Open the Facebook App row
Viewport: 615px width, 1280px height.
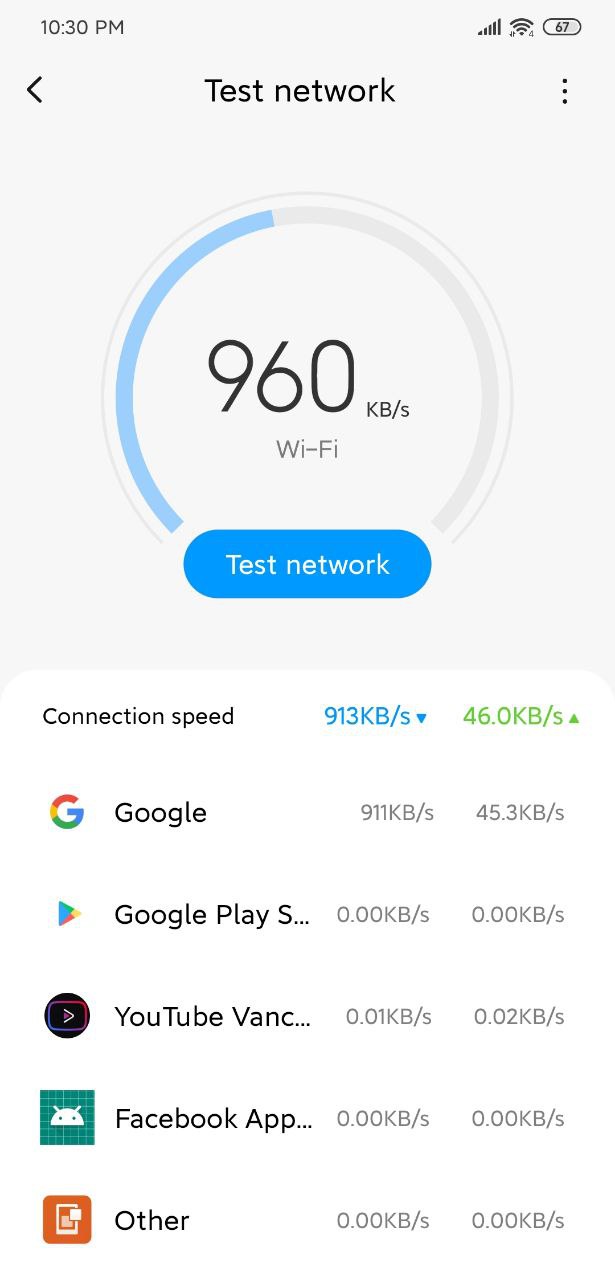point(307,1118)
